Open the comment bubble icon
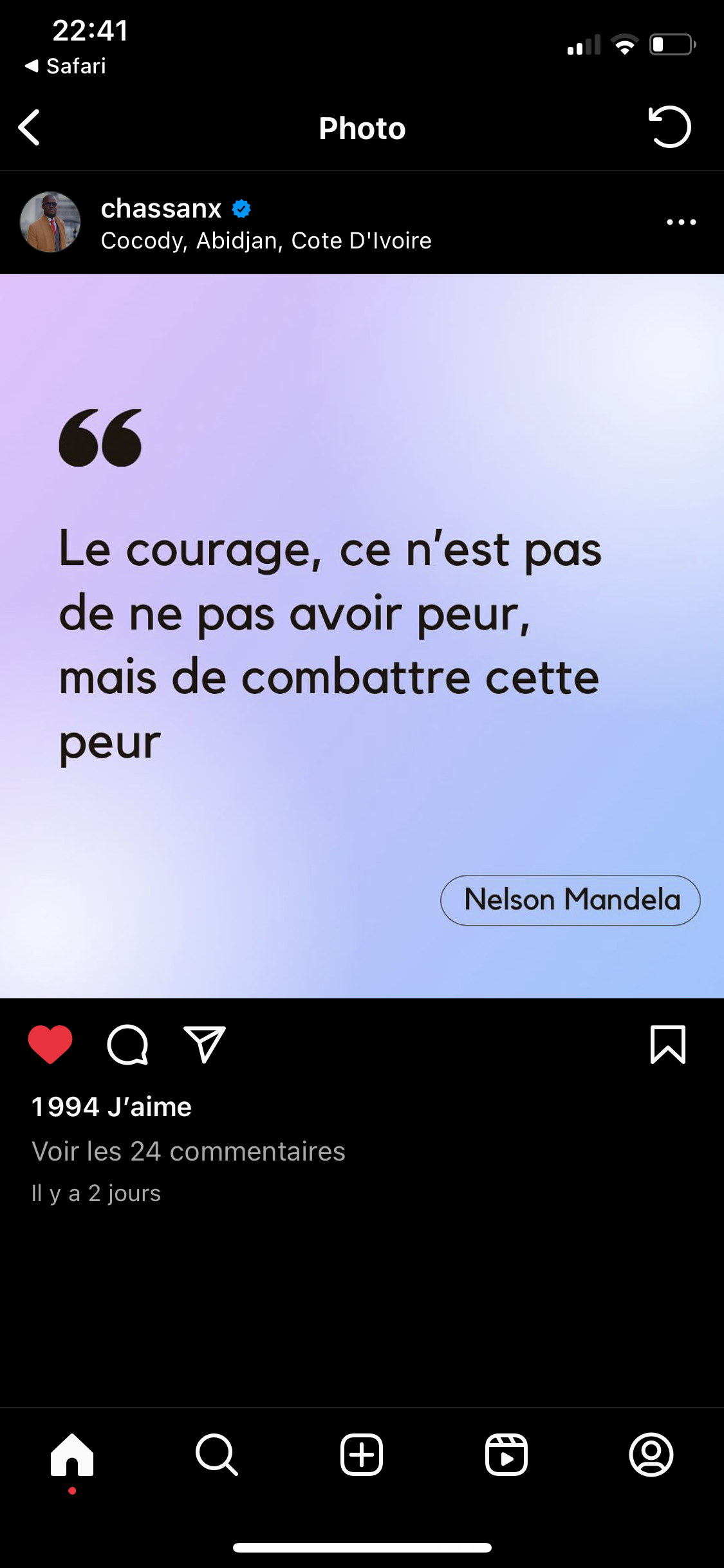The height and width of the screenshot is (1568, 724). click(x=127, y=1045)
